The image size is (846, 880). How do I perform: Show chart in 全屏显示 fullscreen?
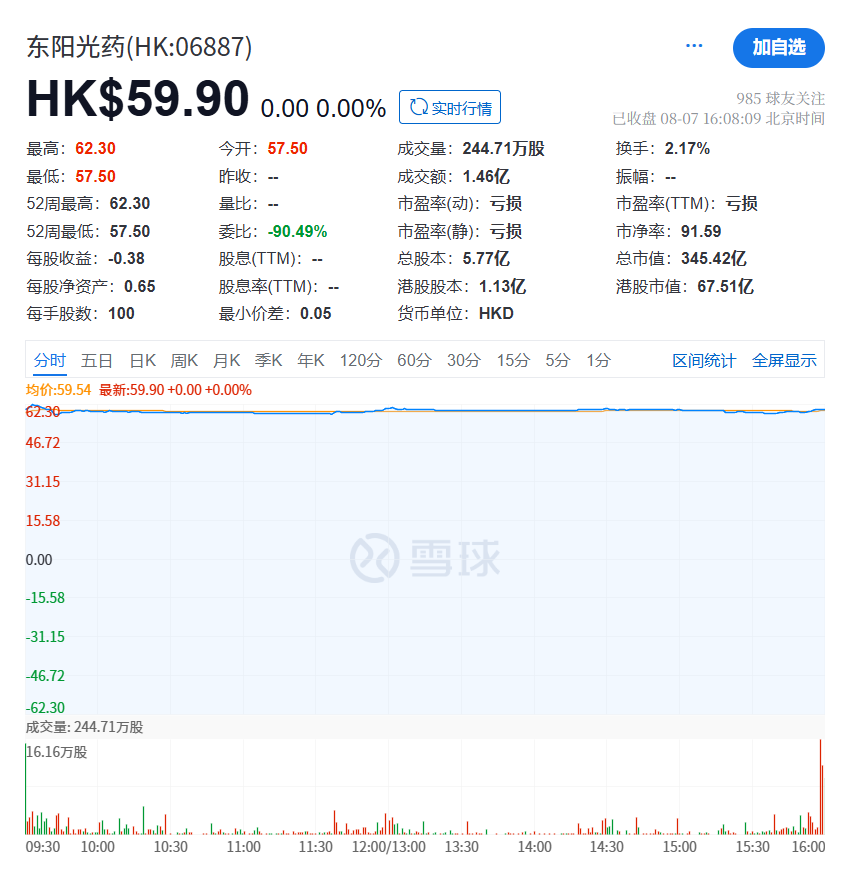click(784, 361)
